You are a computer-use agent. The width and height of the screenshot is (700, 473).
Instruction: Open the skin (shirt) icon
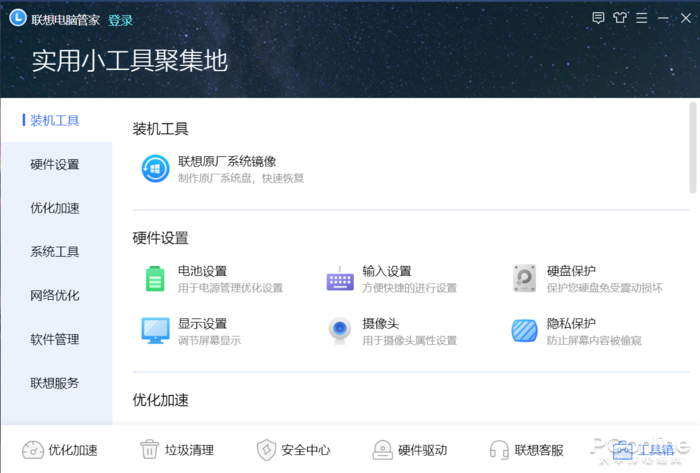tap(620, 18)
